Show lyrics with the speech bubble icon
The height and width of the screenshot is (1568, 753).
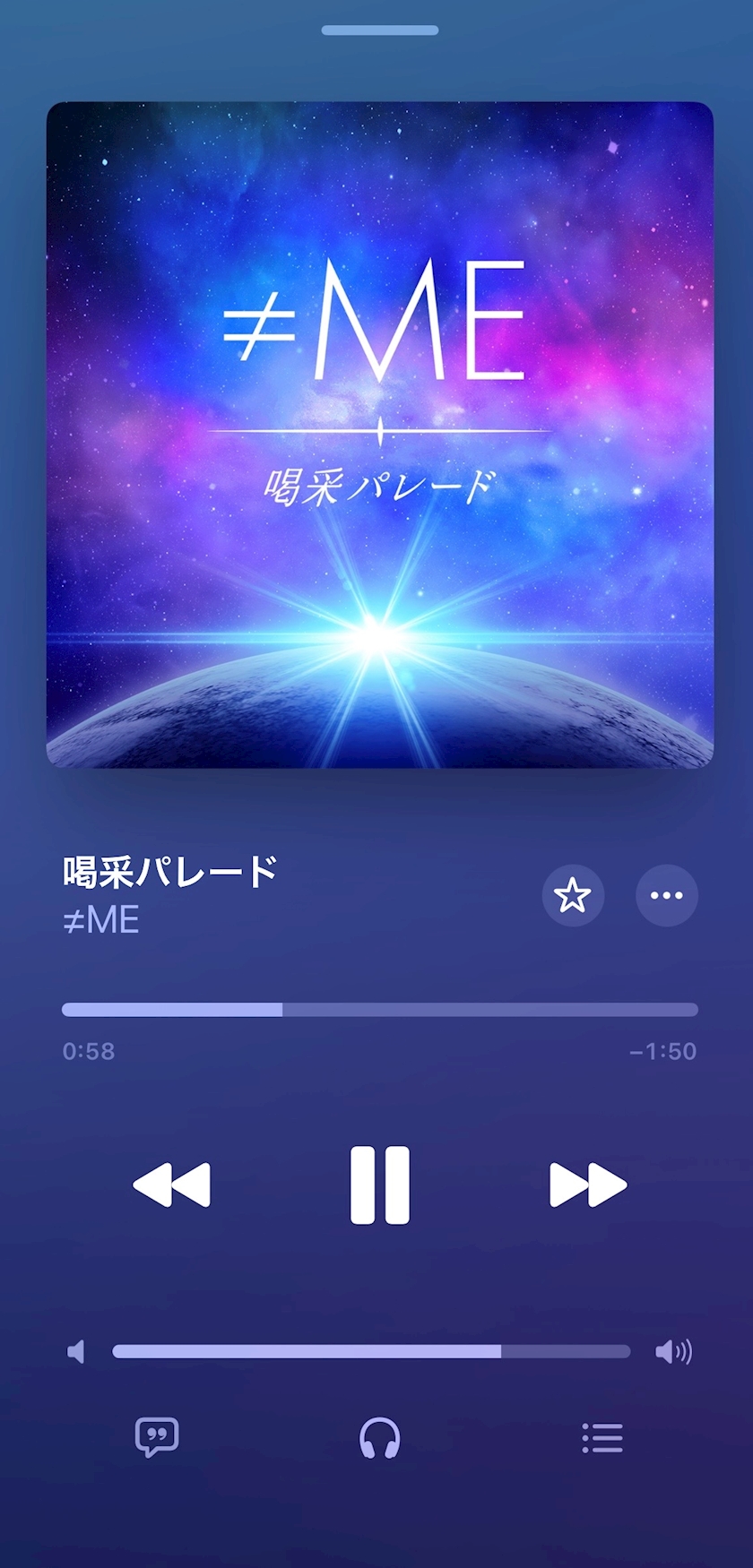point(157,1438)
